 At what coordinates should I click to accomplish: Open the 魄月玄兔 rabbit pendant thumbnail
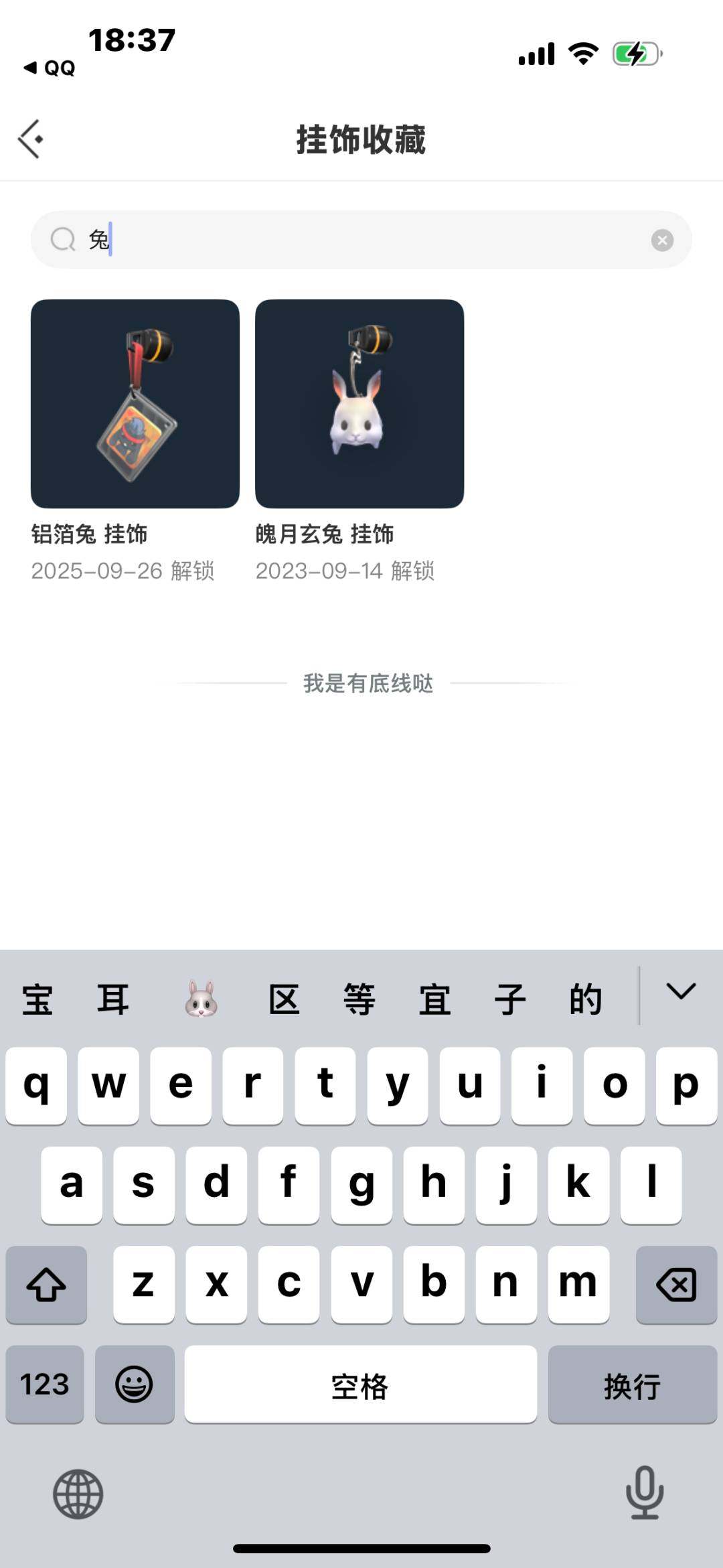(359, 401)
